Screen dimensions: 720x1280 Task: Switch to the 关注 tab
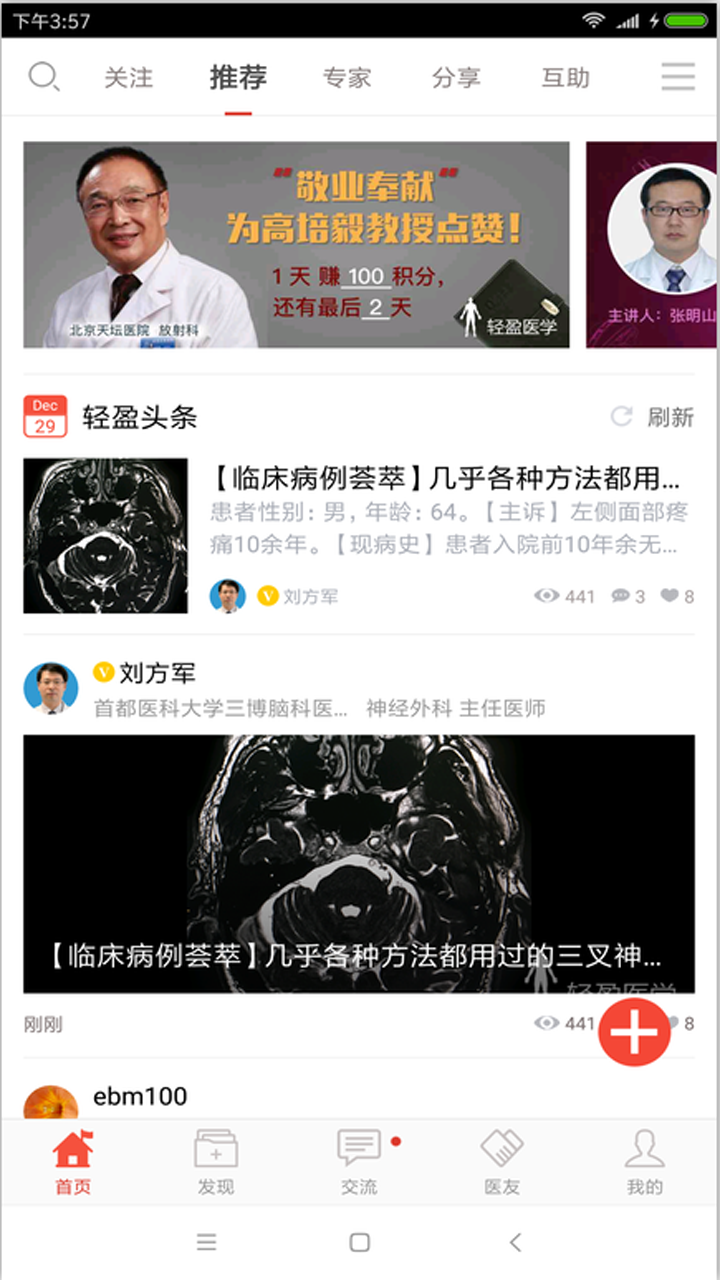pos(128,78)
